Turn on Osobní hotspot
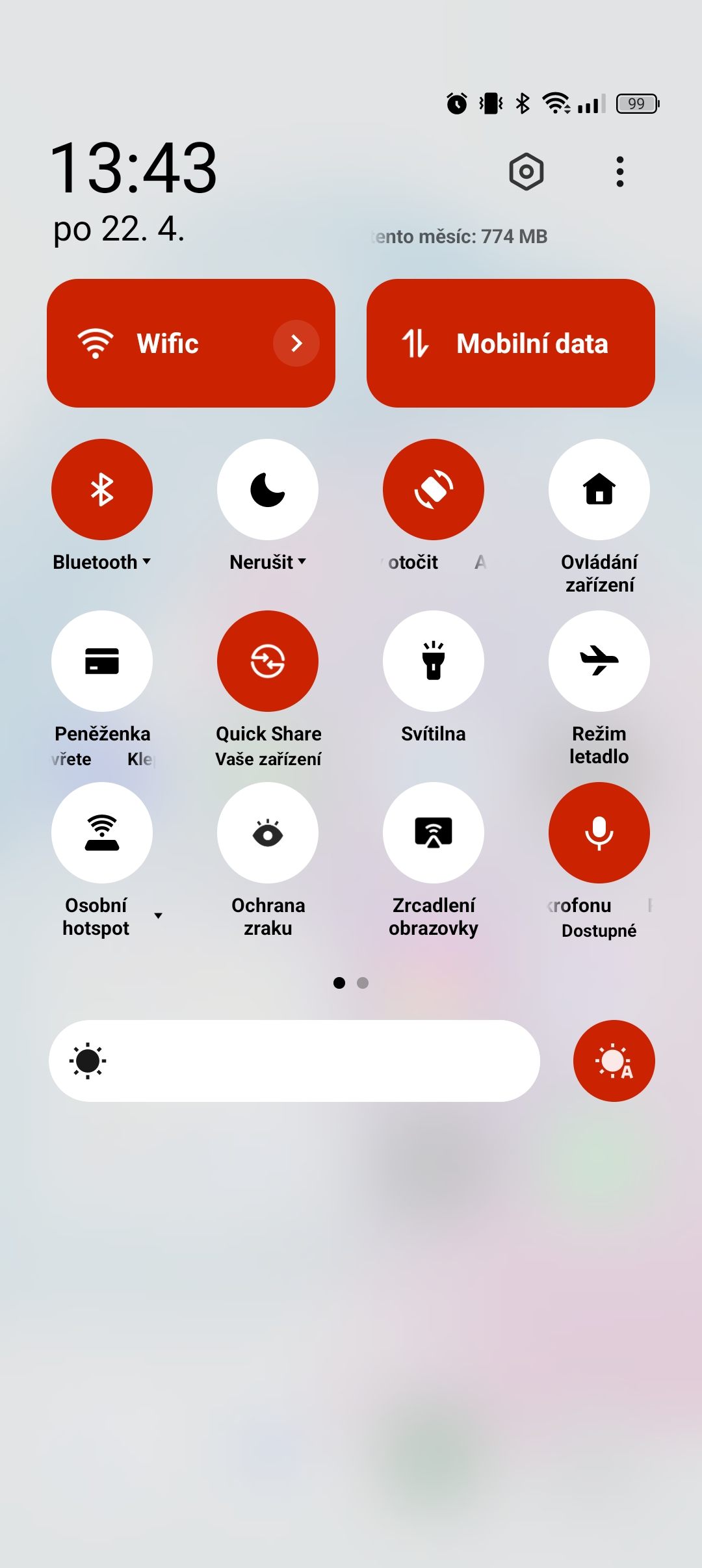The height and width of the screenshot is (1568, 702). pos(102,833)
